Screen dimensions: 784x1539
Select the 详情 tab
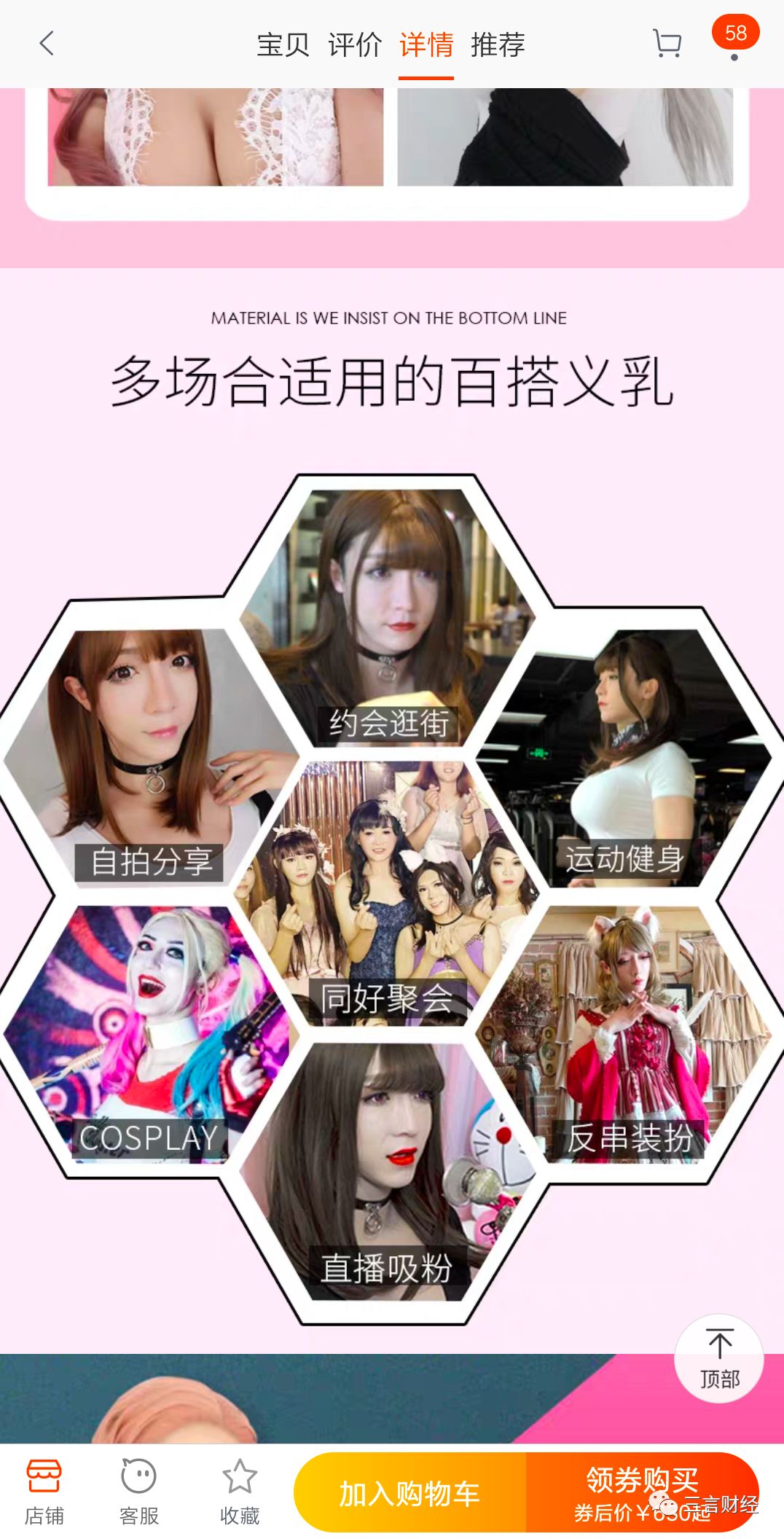(x=426, y=45)
